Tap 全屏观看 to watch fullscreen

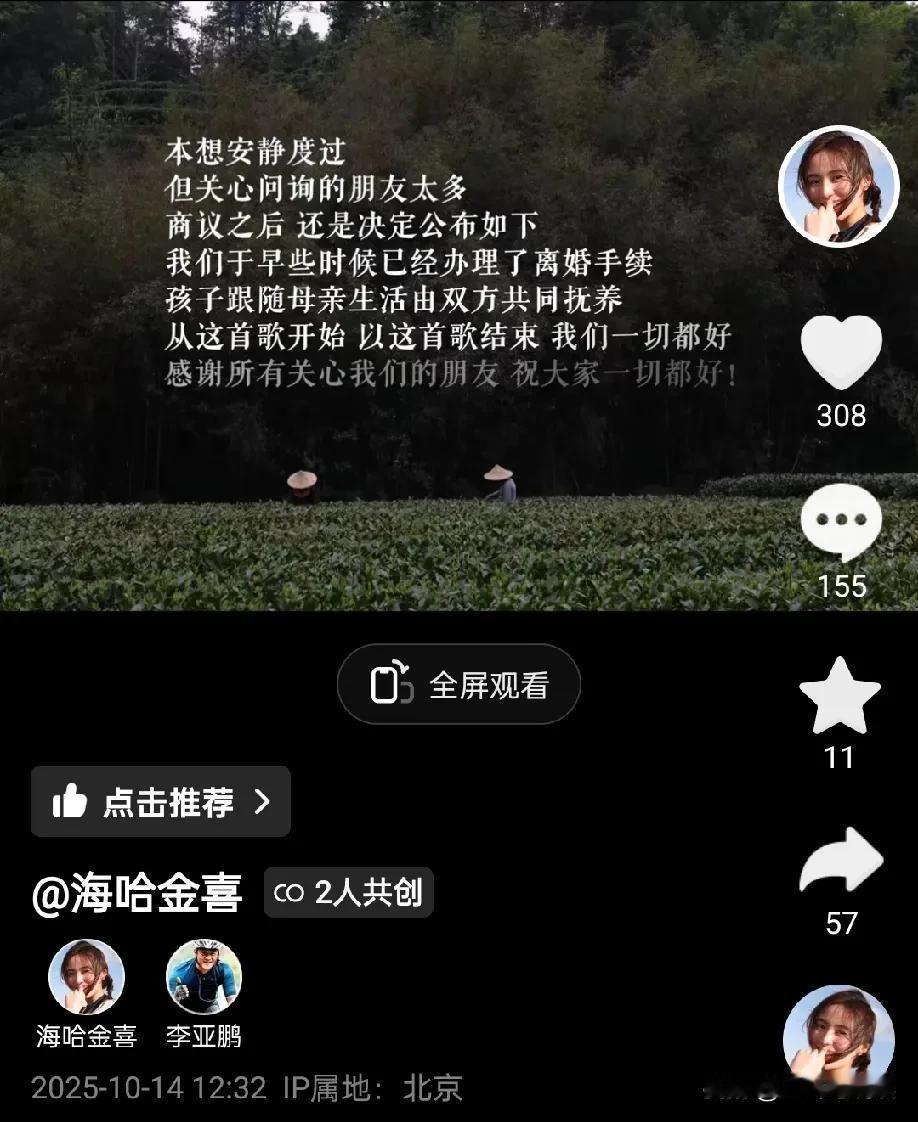pyautogui.click(x=459, y=685)
